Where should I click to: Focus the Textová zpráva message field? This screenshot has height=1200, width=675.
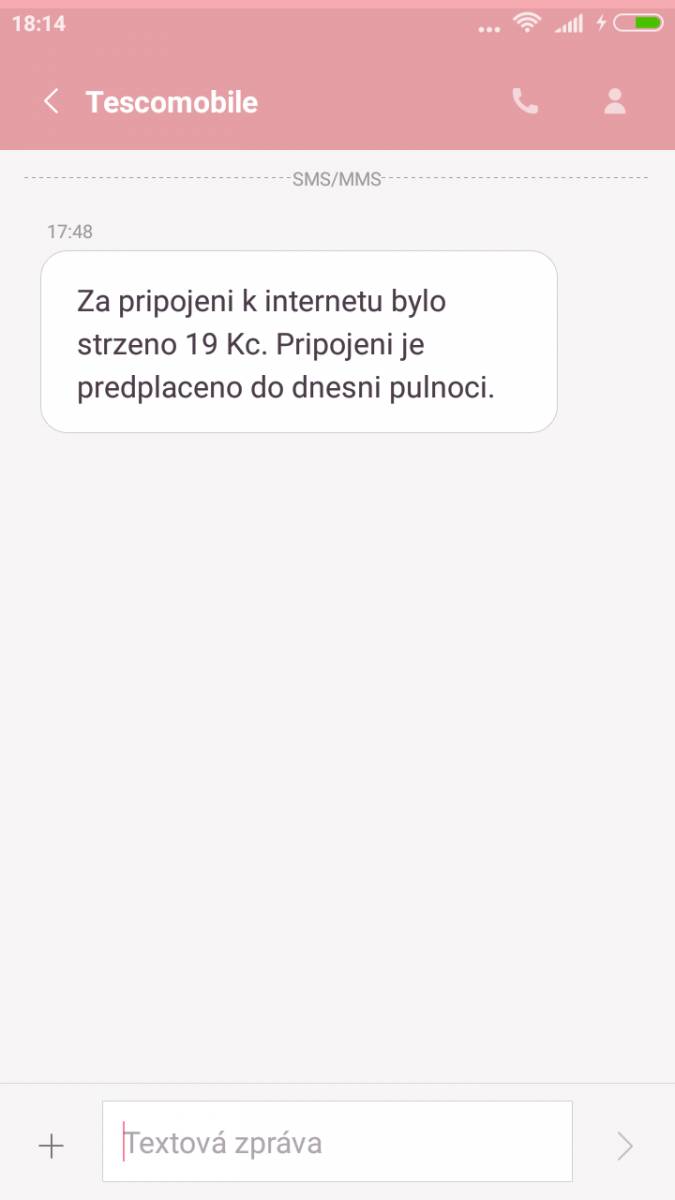point(337,1142)
